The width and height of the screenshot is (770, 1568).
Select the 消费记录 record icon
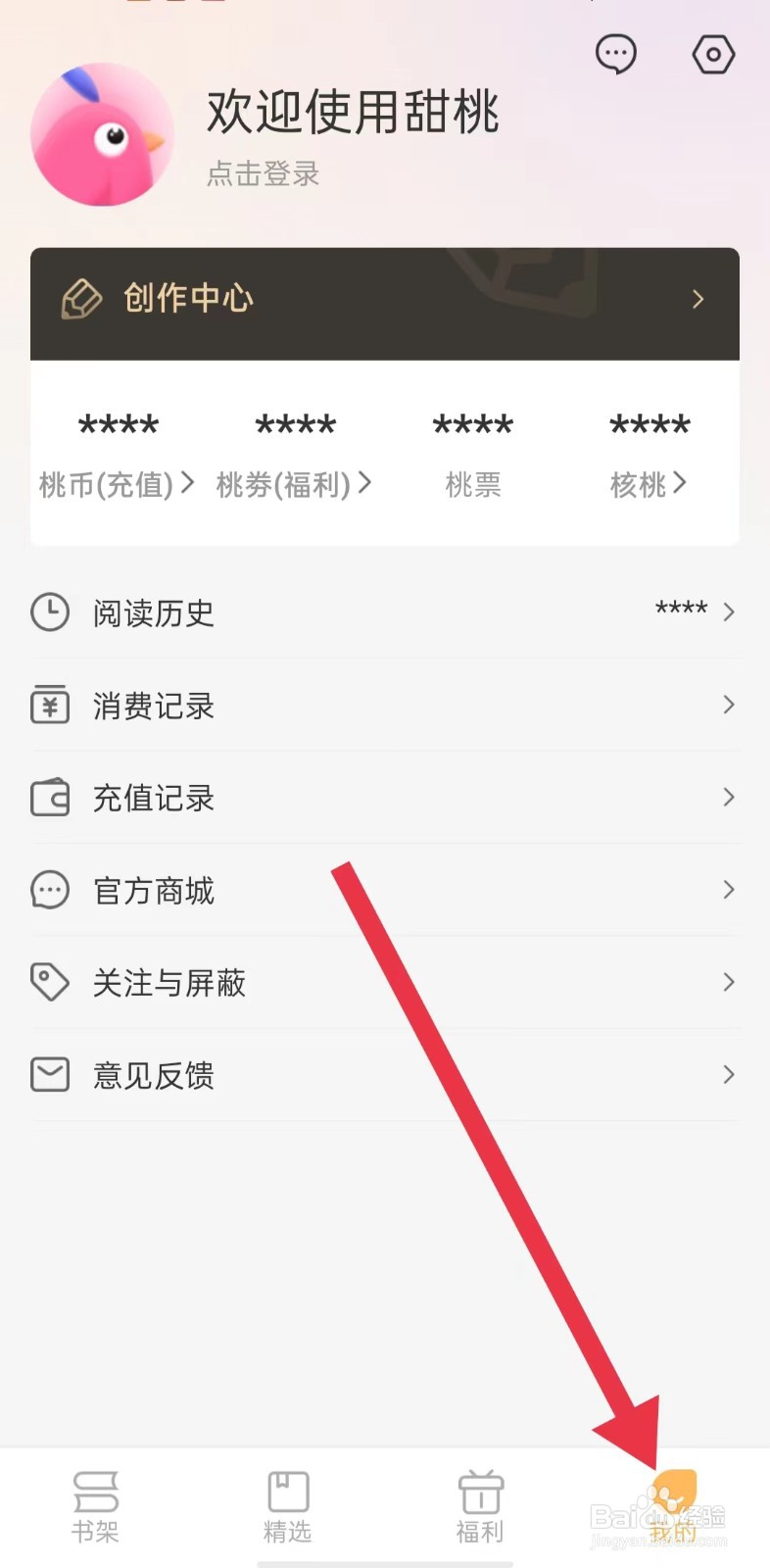(x=50, y=705)
